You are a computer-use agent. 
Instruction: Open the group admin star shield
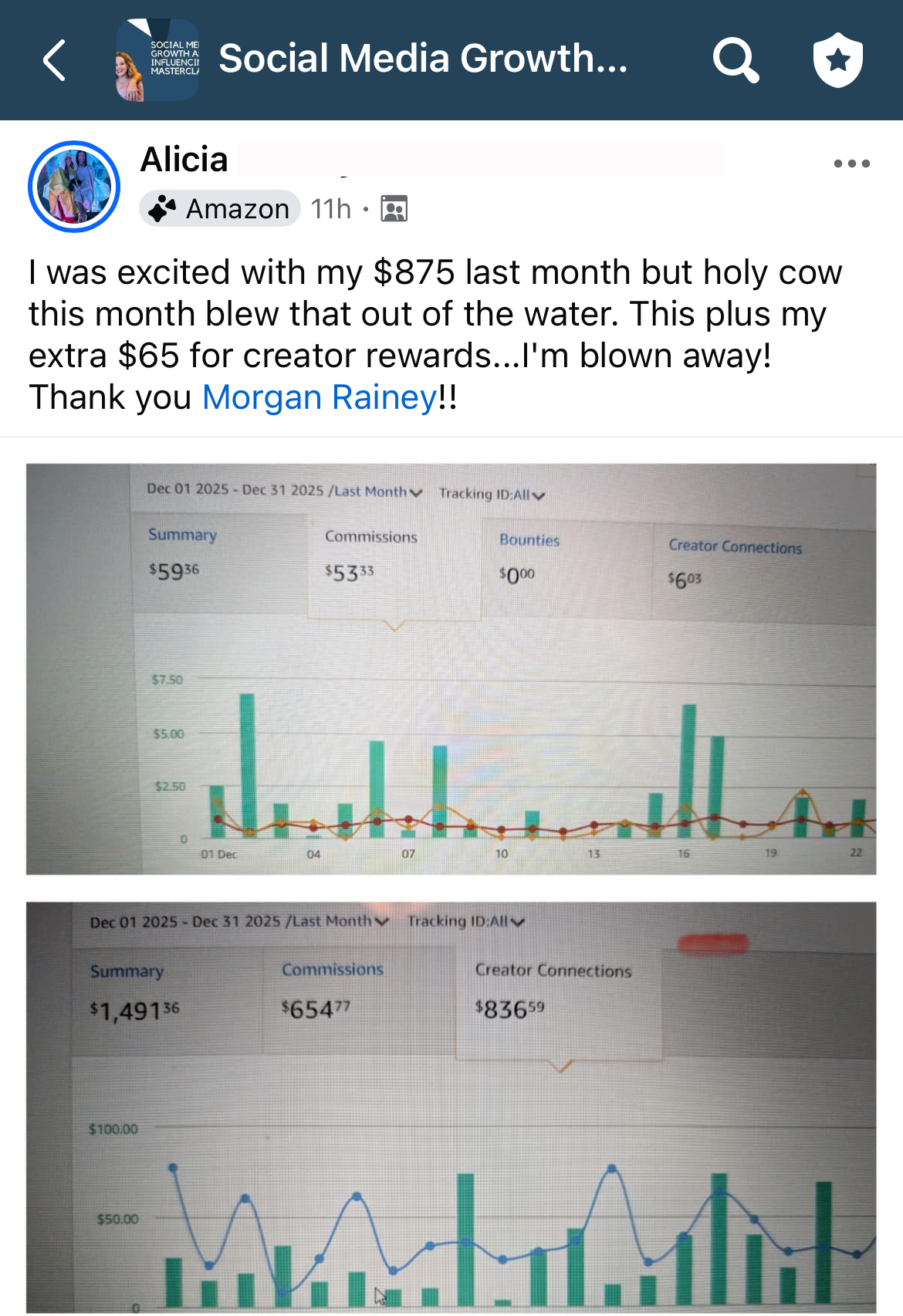837,60
